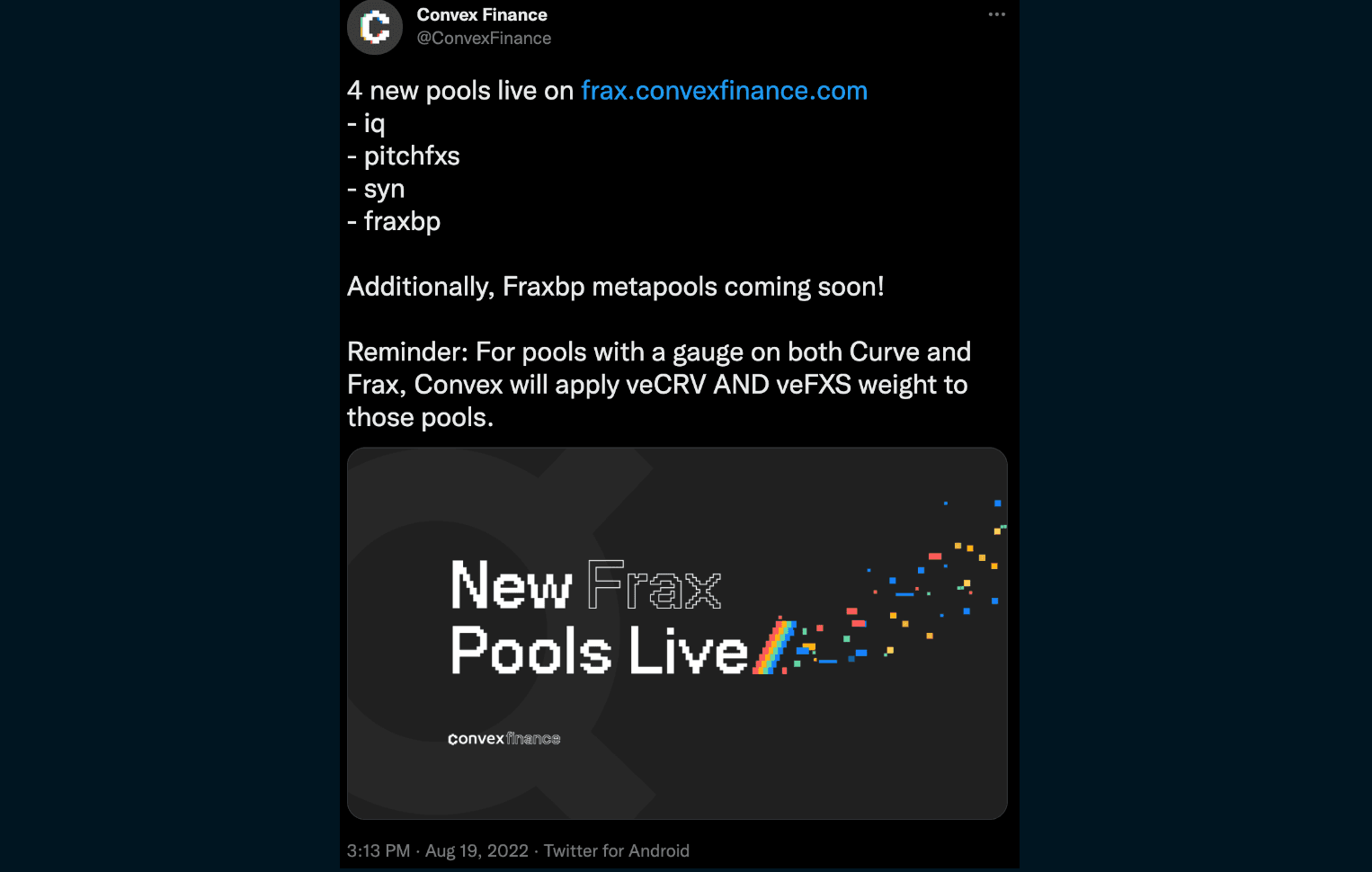View the New Frax Pools Live image
Screen dimensions: 1372x872
[677, 633]
